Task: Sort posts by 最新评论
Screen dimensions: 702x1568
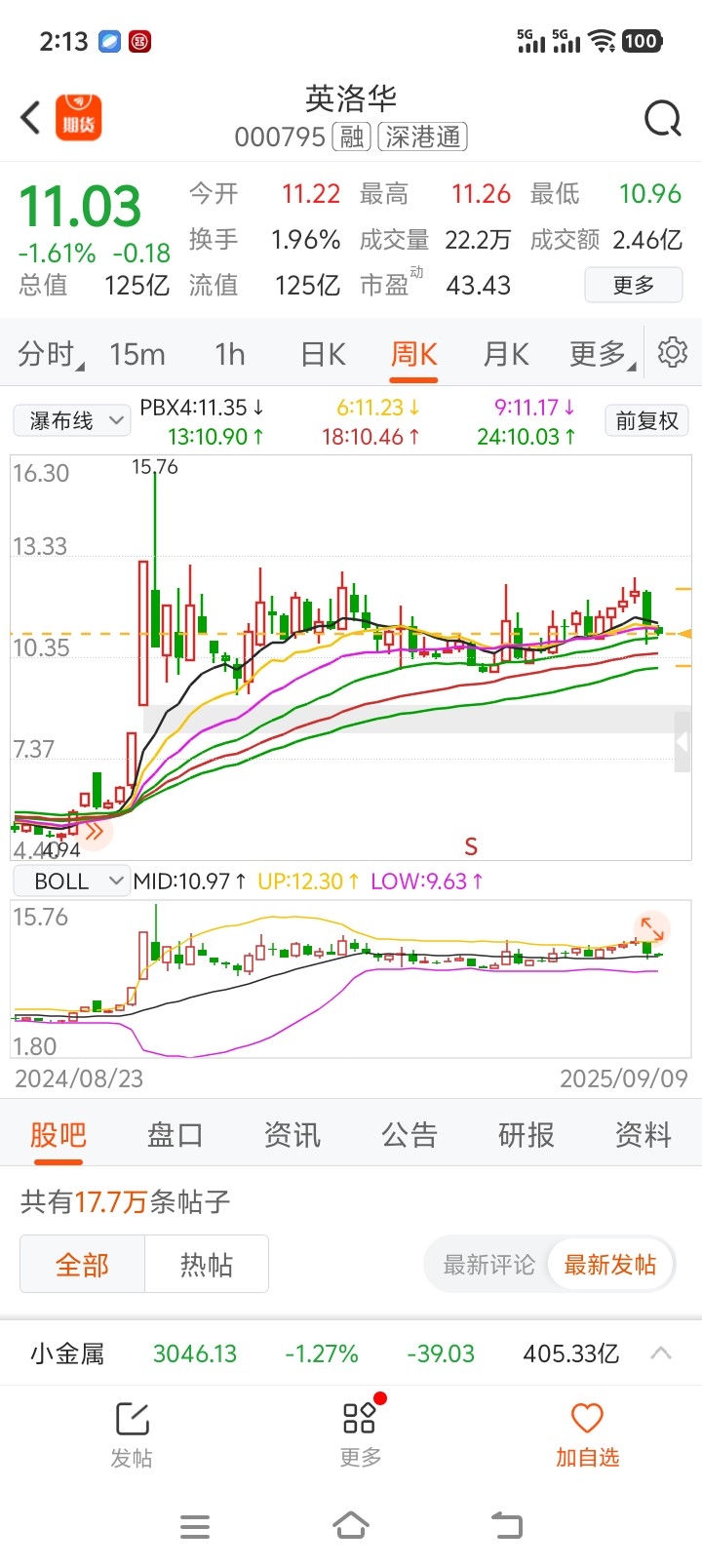Action: pos(489,1265)
